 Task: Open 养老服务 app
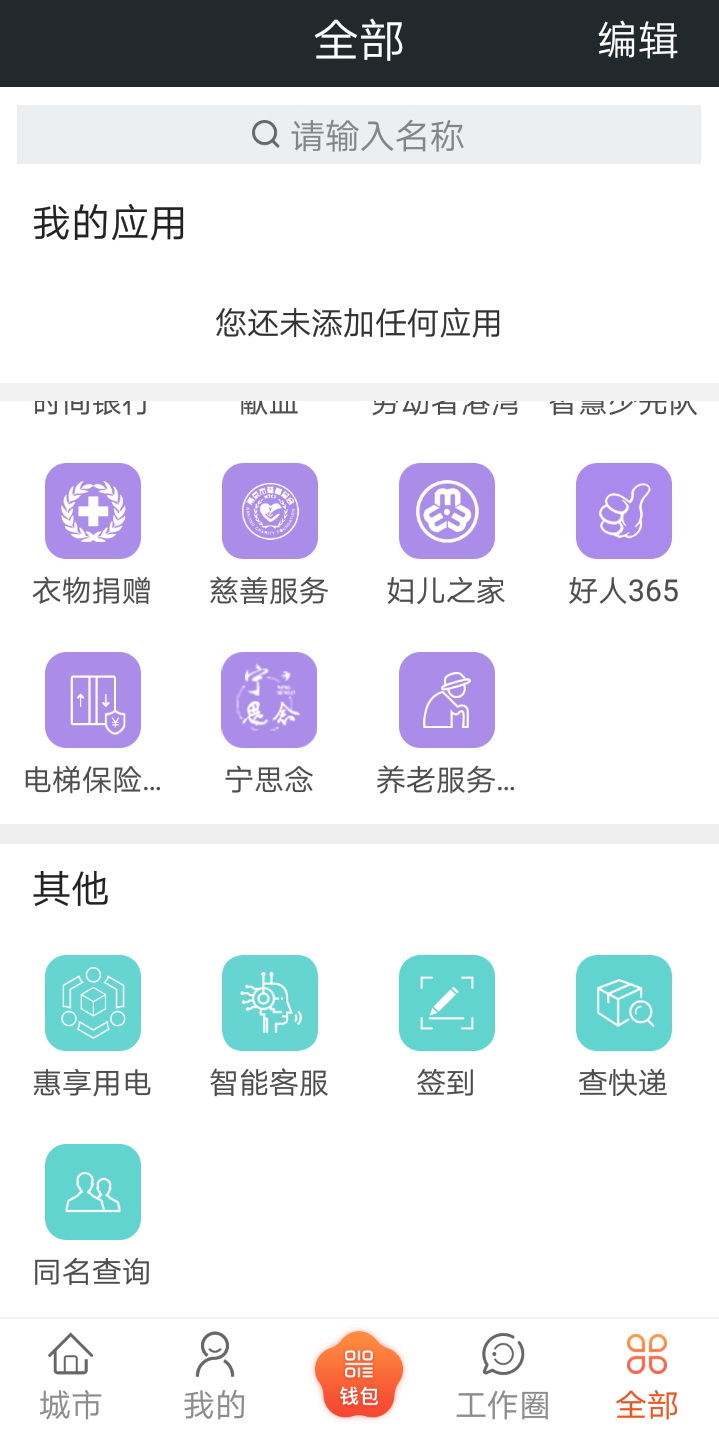coord(446,723)
